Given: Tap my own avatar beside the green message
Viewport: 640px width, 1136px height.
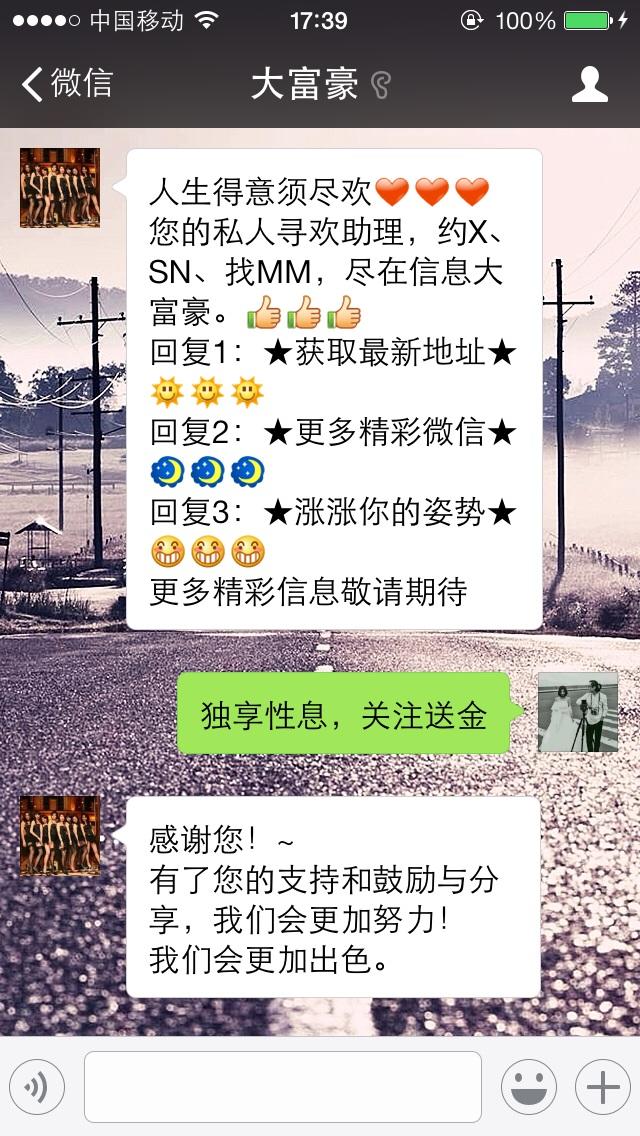Looking at the screenshot, I should 578,712.
